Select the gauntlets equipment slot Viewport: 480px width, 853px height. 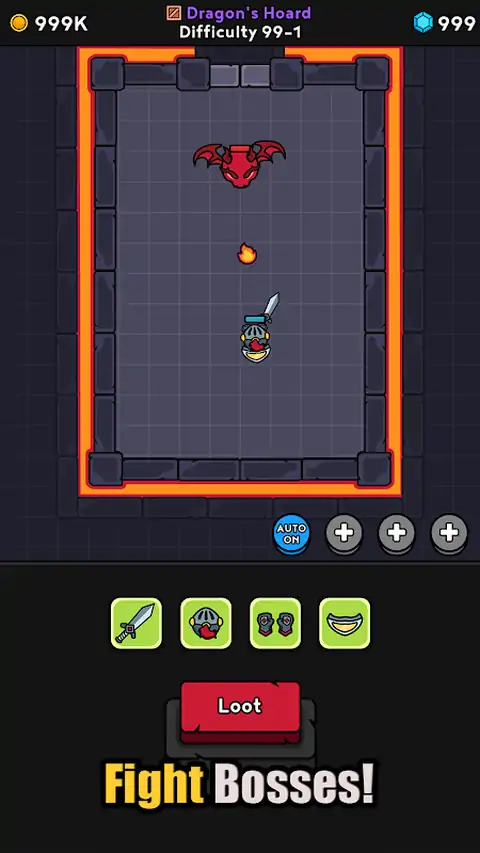[x=275, y=623]
